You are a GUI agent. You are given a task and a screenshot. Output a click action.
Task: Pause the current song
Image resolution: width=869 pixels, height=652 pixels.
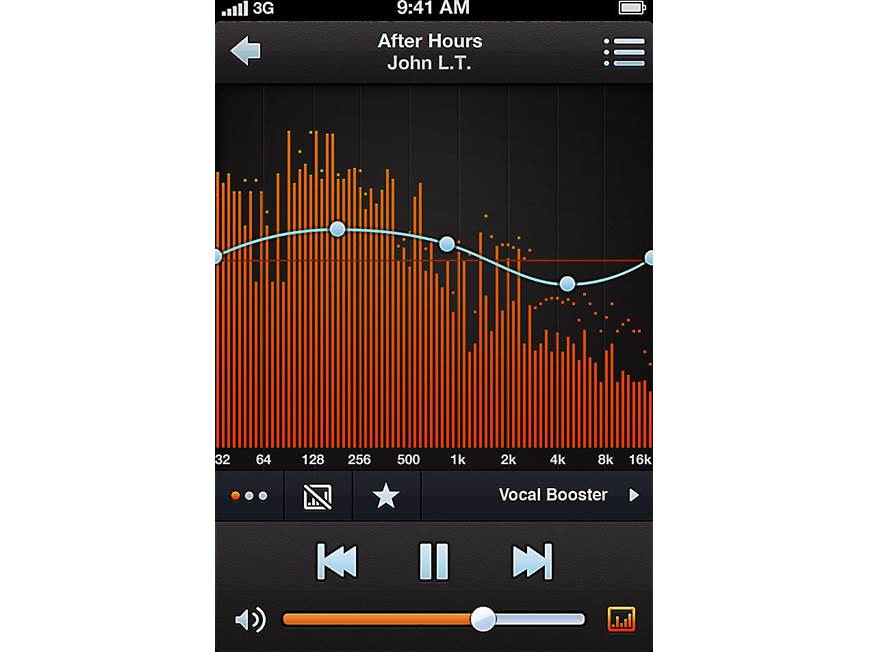(x=434, y=561)
